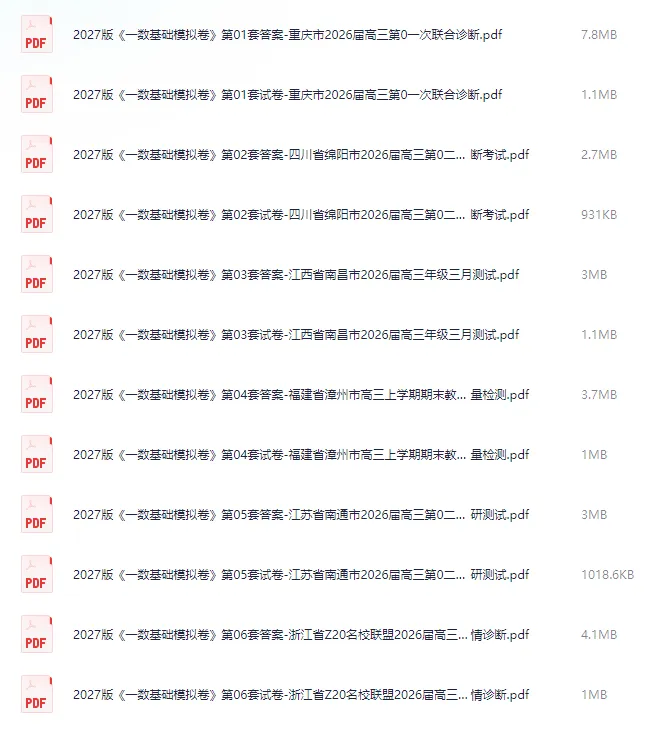Open 第06套答案 浙江省Z20名校联盟 PDF
Image resolution: width=651 pixels, height=729 pixels.
click(x=301, y=635)
